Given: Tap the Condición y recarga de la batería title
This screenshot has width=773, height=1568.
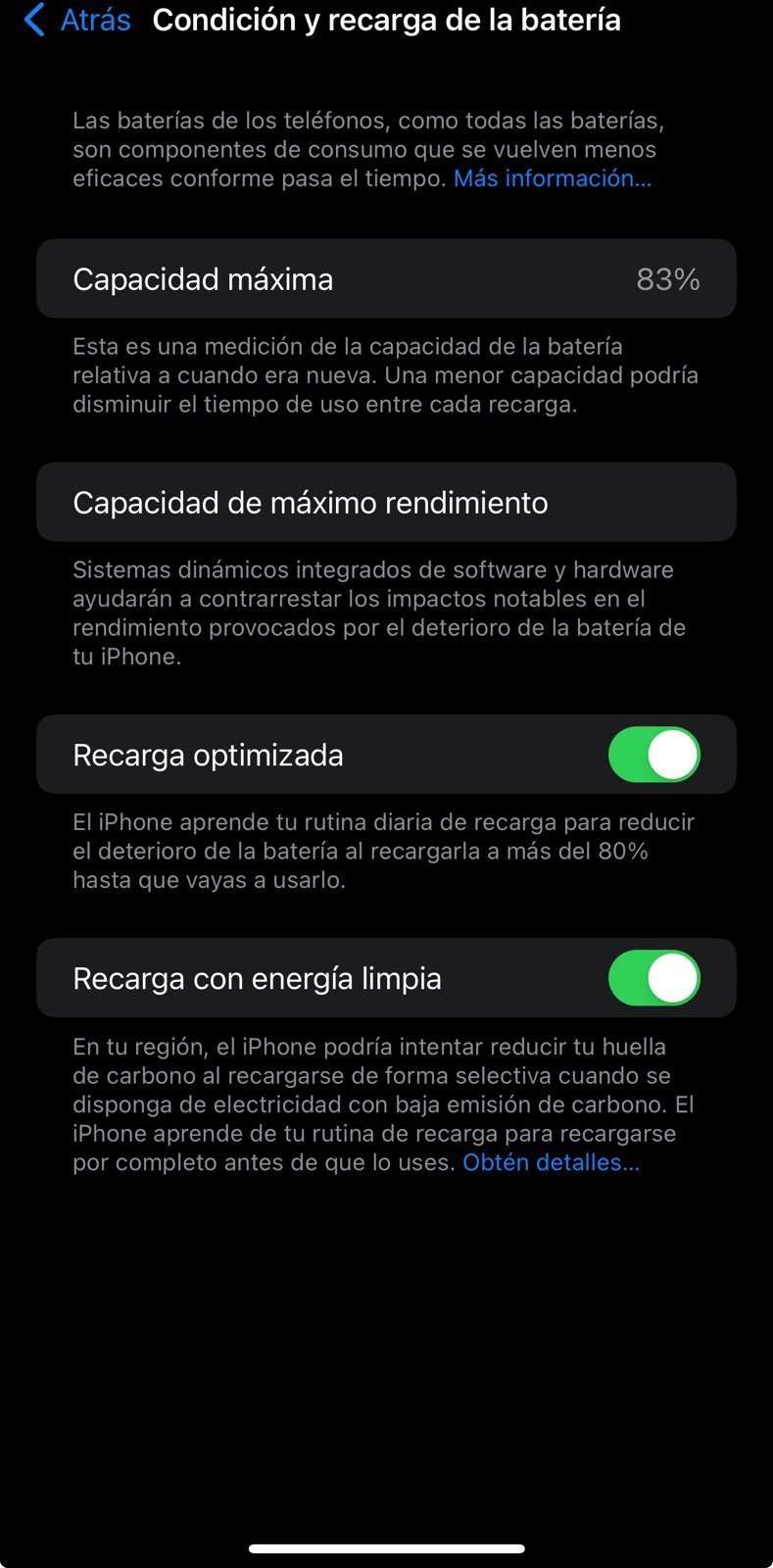Looking at the screenshot, I should tap(387, 19).
